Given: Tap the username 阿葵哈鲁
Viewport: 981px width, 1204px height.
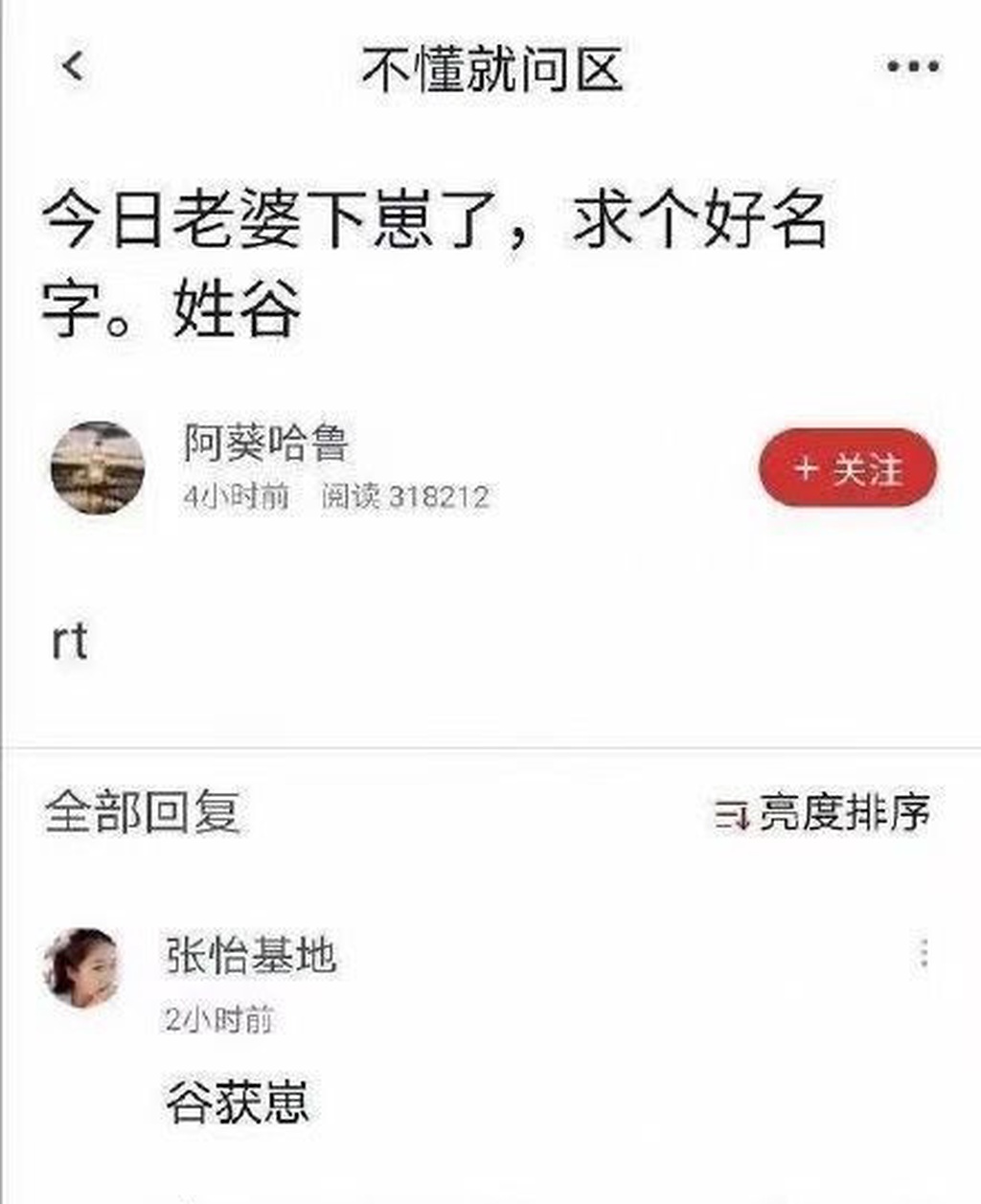Looking at the screenshot, I should coord(266,443).
